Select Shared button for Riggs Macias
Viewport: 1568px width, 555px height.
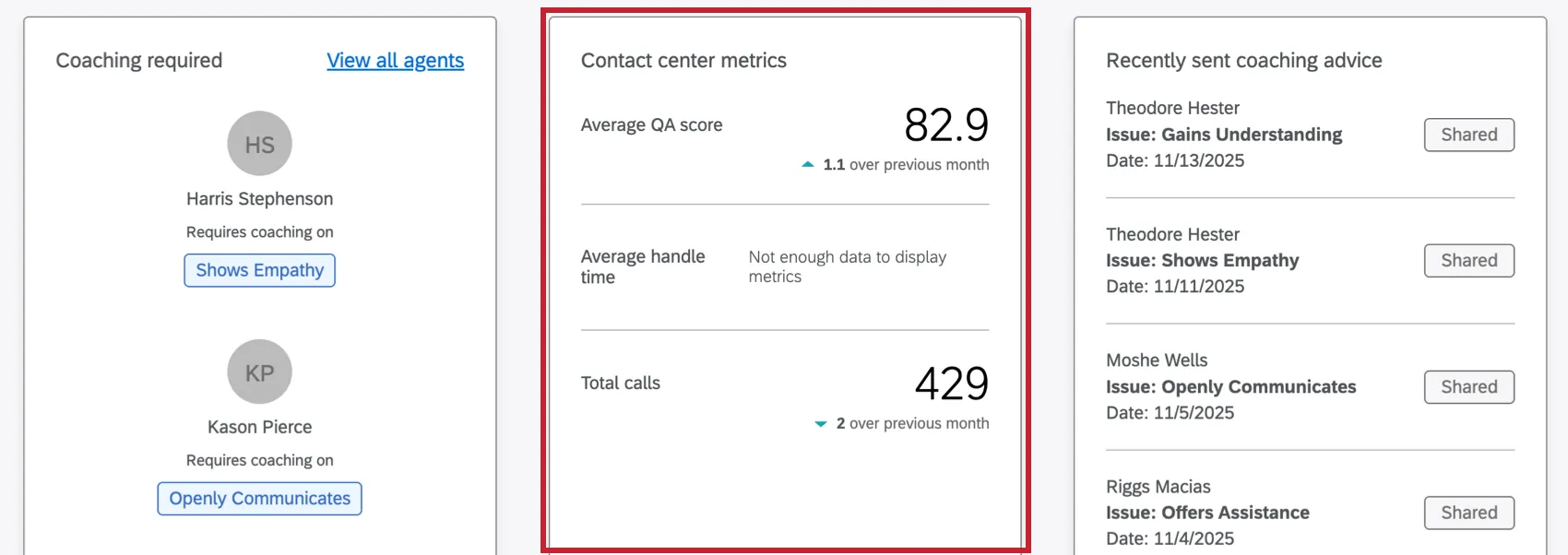click(x=1468, y=513)
